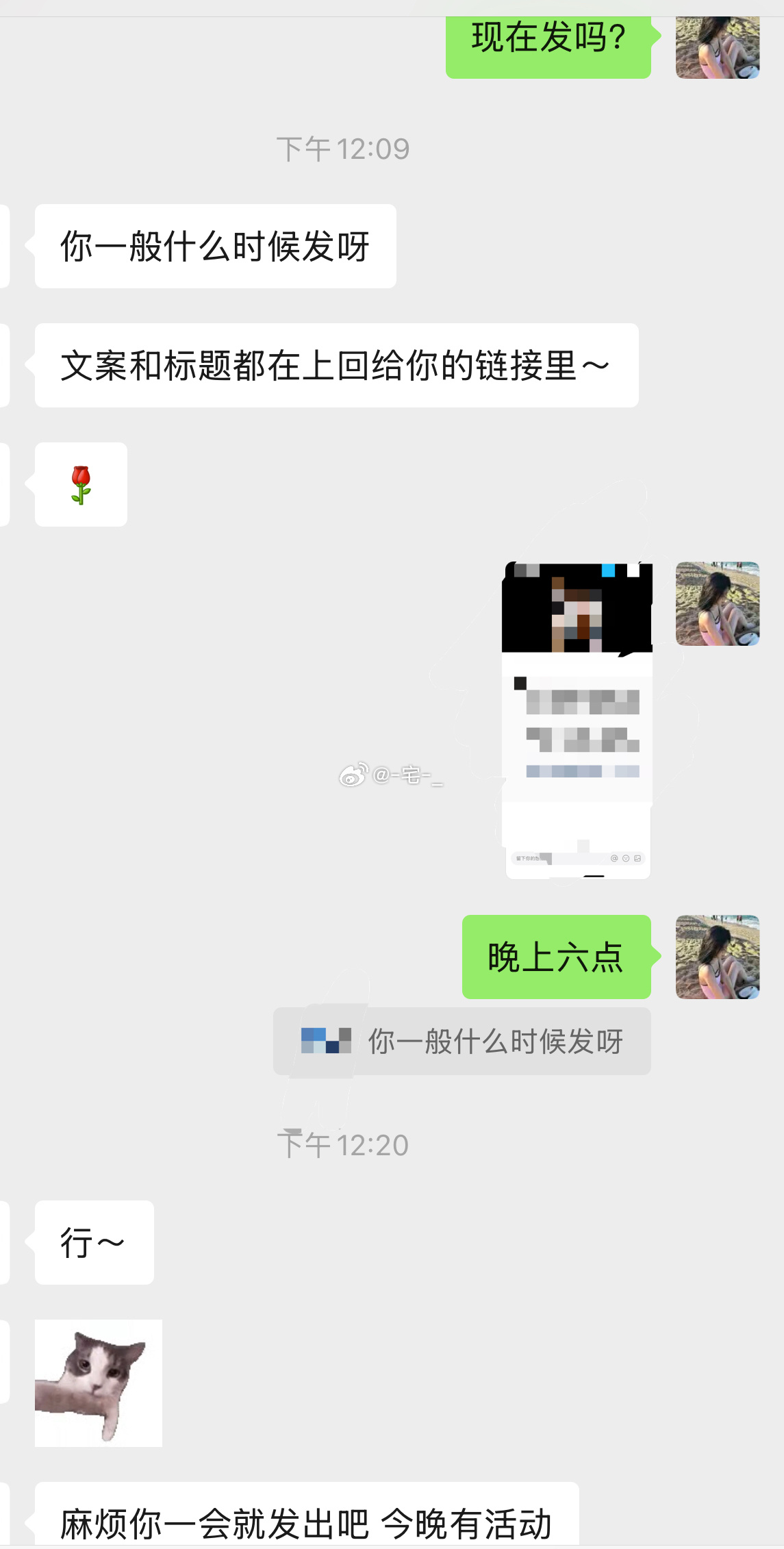Viewport: 784px width, 1549px height.
Task: Open sender avatar beside 晚上六点
Action: pyautogui.click(x=717, y=957)
